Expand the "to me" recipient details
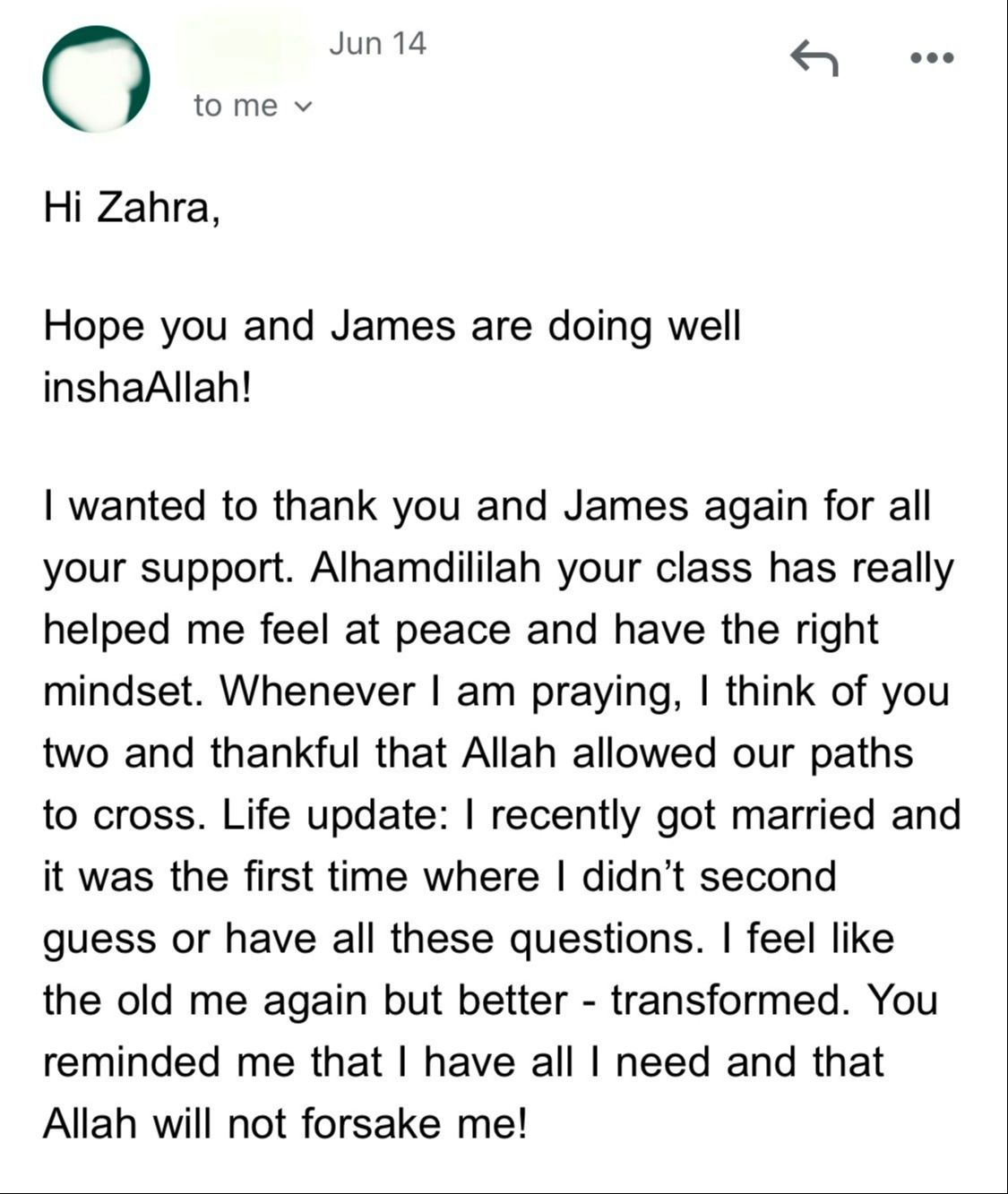The width and height of the screenshot is (1008, 1194). 253,106
